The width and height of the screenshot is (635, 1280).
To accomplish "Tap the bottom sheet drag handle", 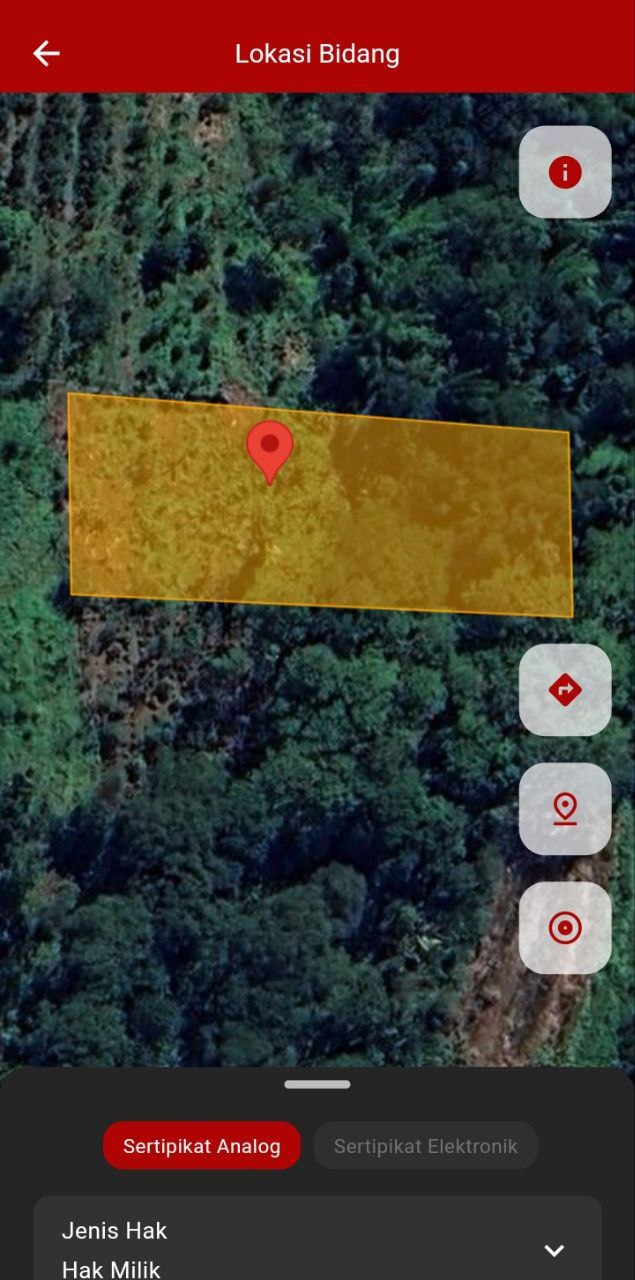I will [317, 1085].
